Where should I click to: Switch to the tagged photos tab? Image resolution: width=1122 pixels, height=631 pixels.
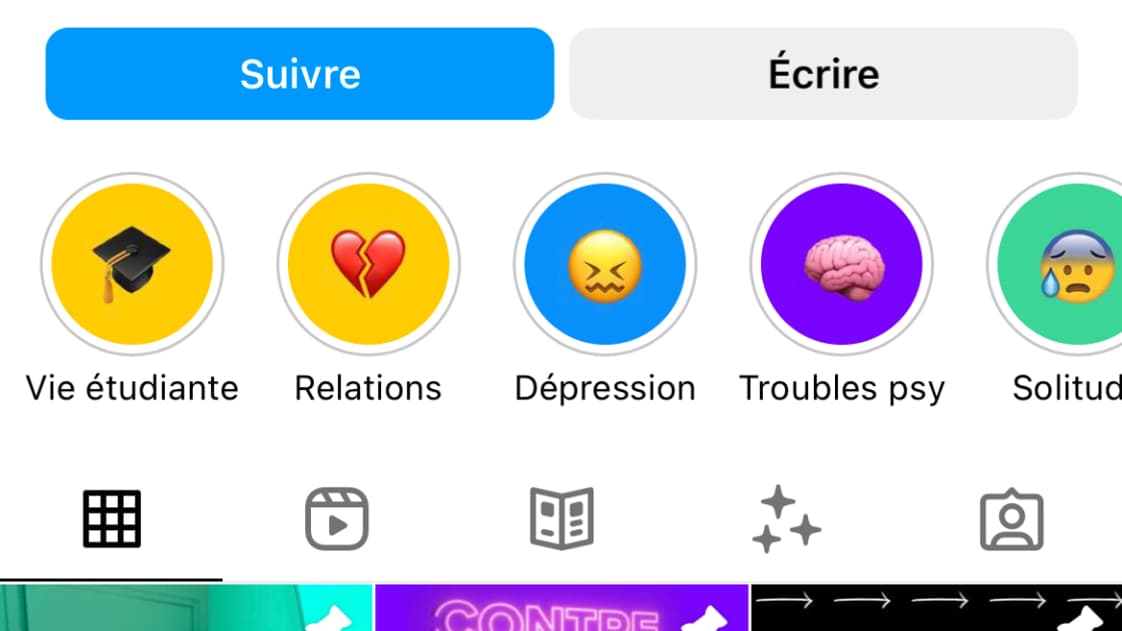(1011, 519)
